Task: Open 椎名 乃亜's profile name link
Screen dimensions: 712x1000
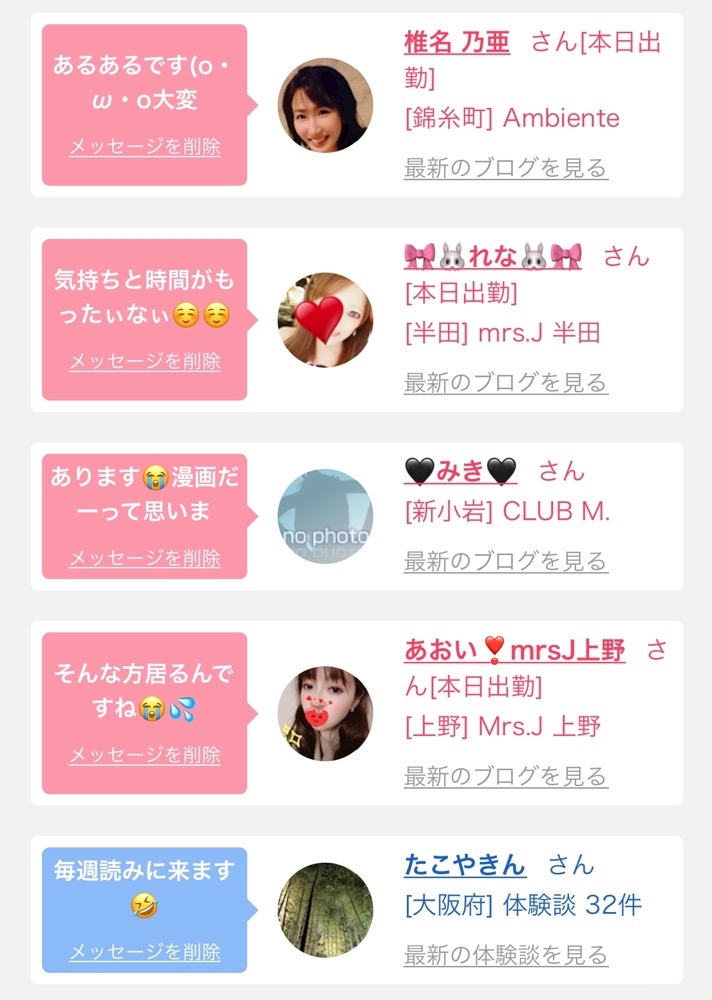Action: 457,42
